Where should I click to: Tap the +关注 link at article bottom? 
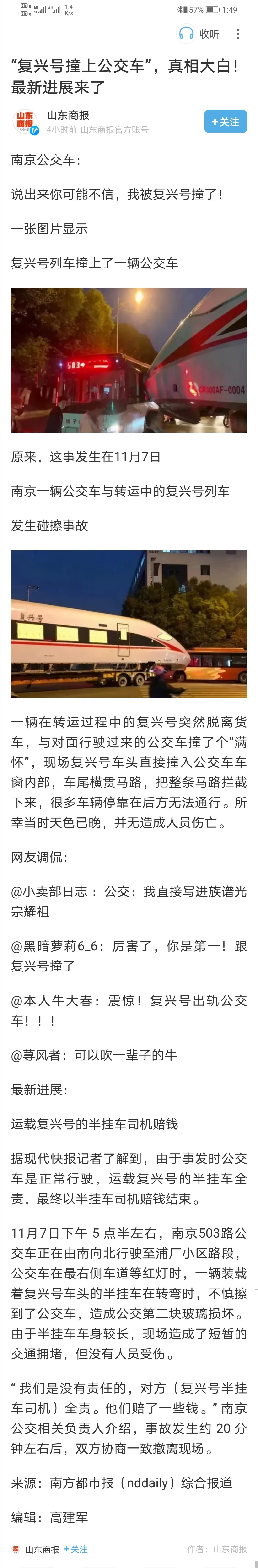point(76,1549)
